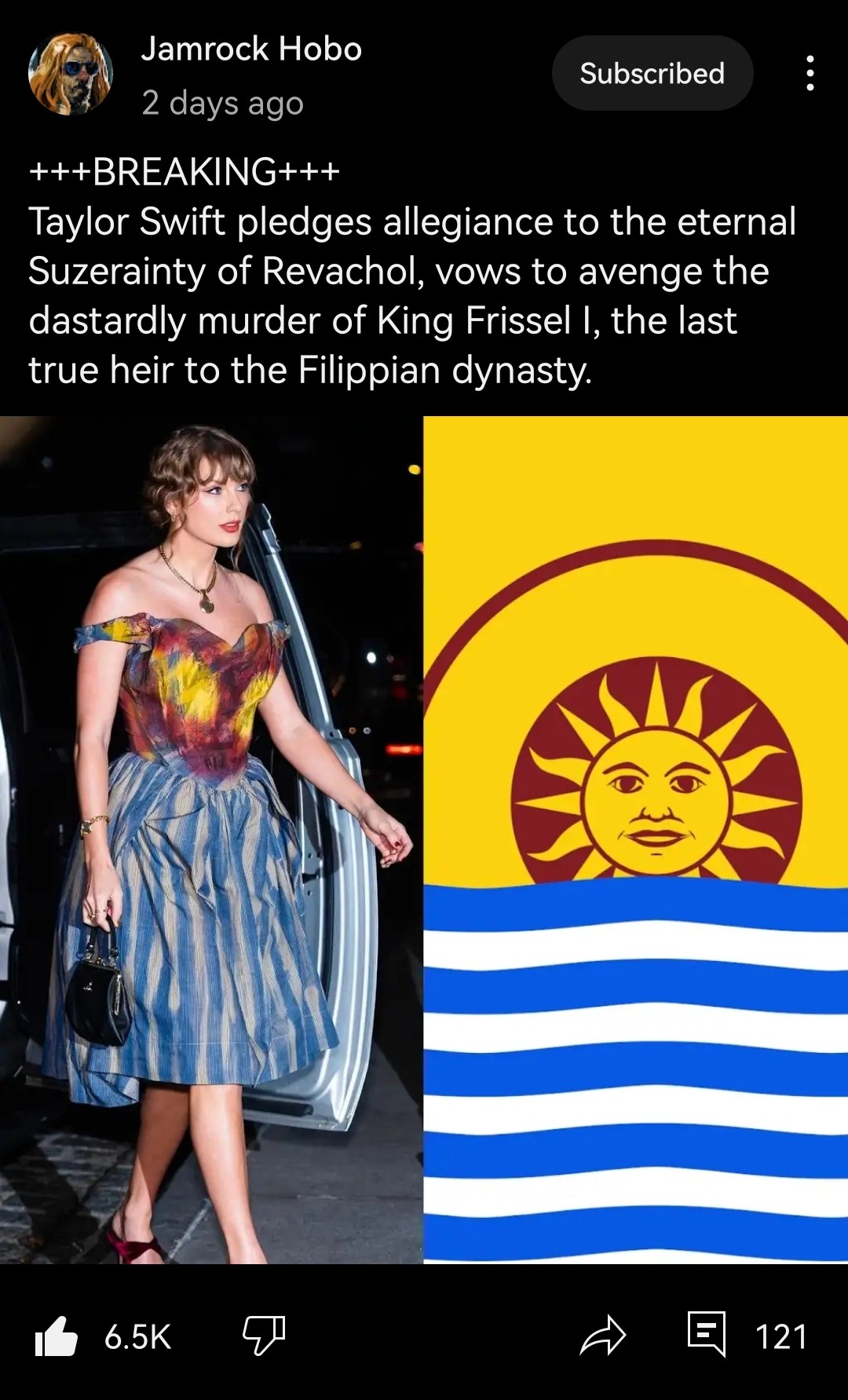Screen dimensions: 848x1400
Task: Share this post
Action: tap(602, 1336)
